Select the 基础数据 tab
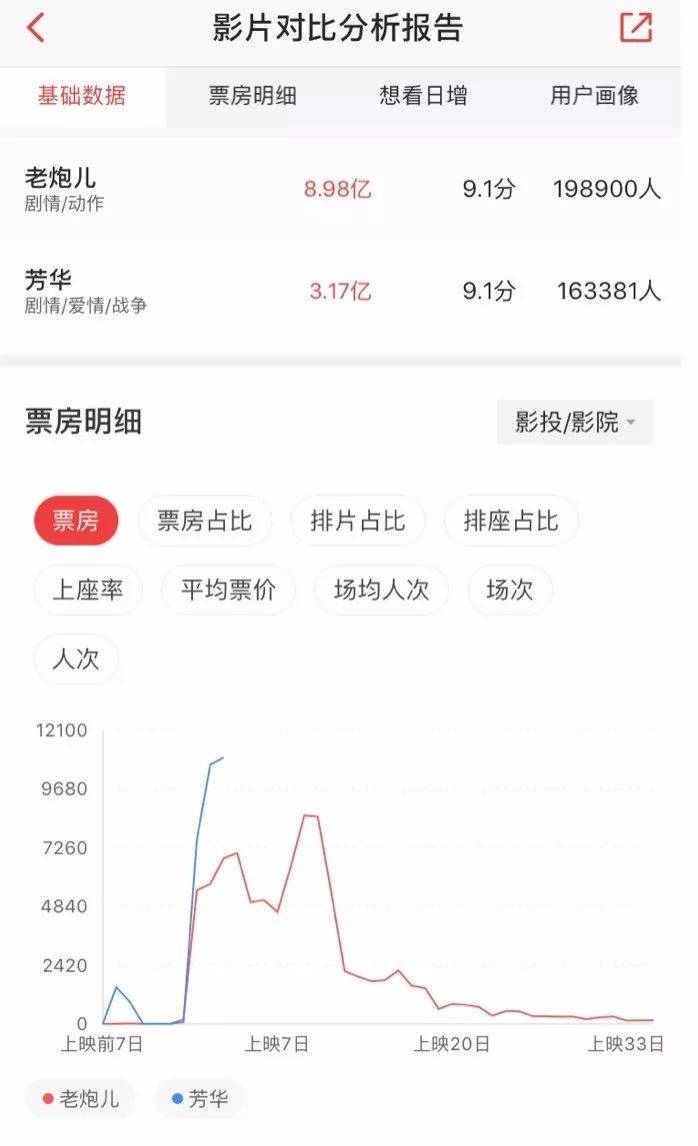Image resolution: width=698 pixels, height=1146 pixels. pos(82,96)
